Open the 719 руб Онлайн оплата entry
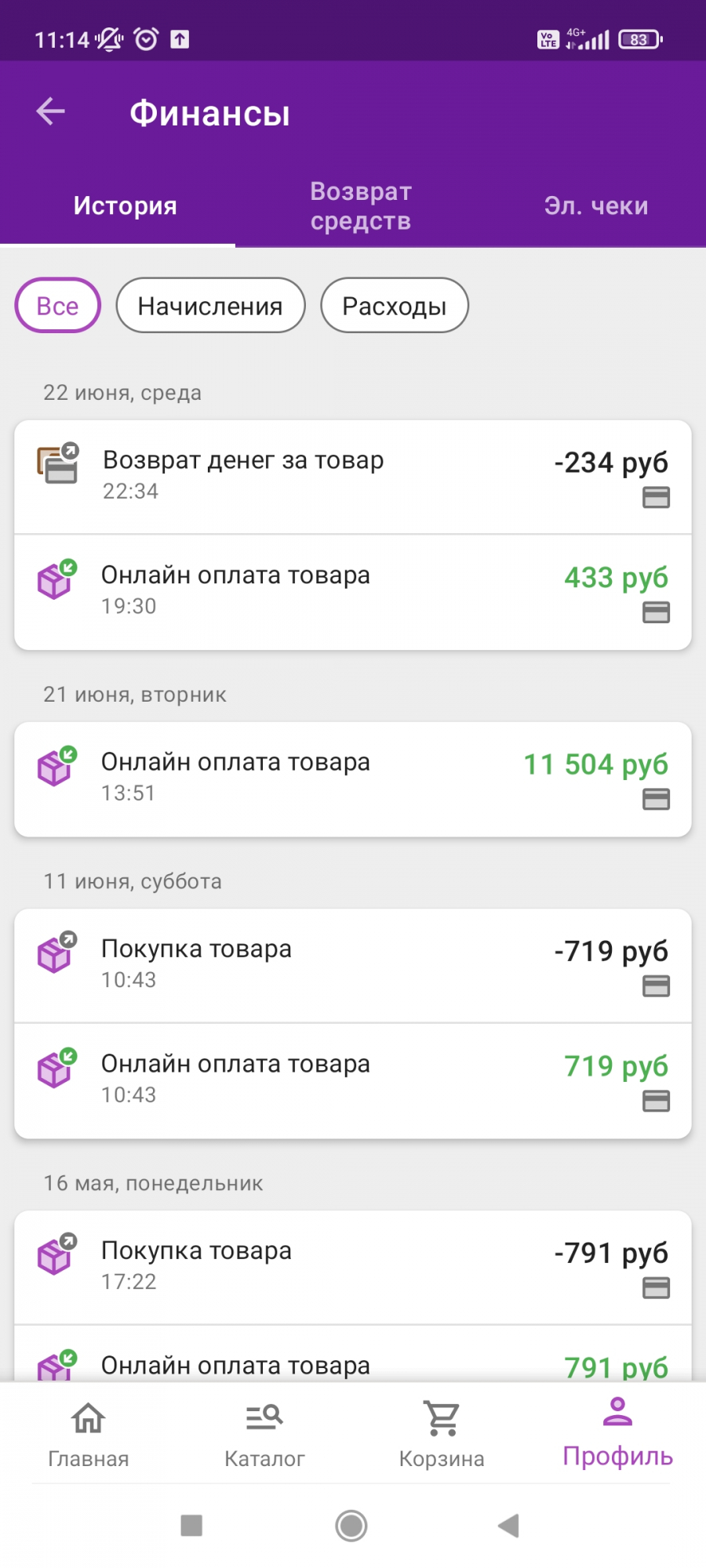This screenshot has width=706, height=1568. (353, 1081)
